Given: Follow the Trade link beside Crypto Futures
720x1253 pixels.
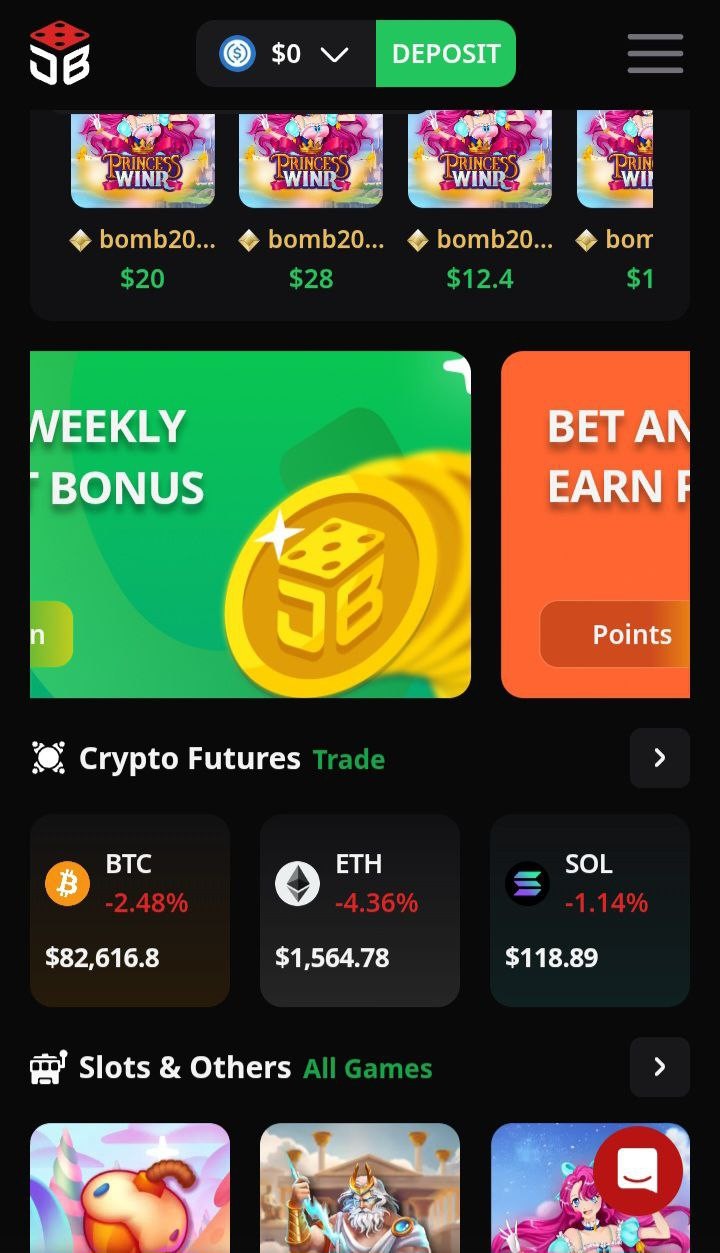Looking at the screenshot, I should 349,760.
